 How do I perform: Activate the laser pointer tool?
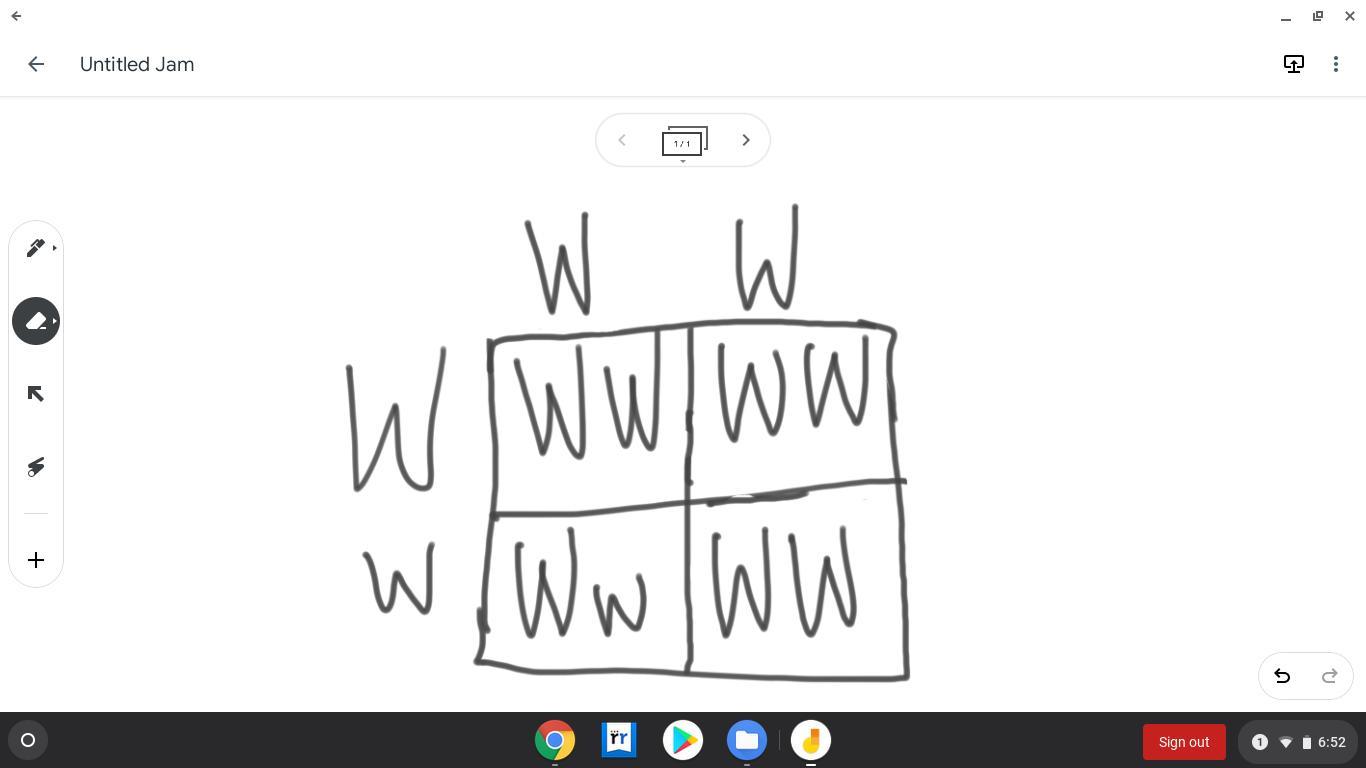(36, 467)
